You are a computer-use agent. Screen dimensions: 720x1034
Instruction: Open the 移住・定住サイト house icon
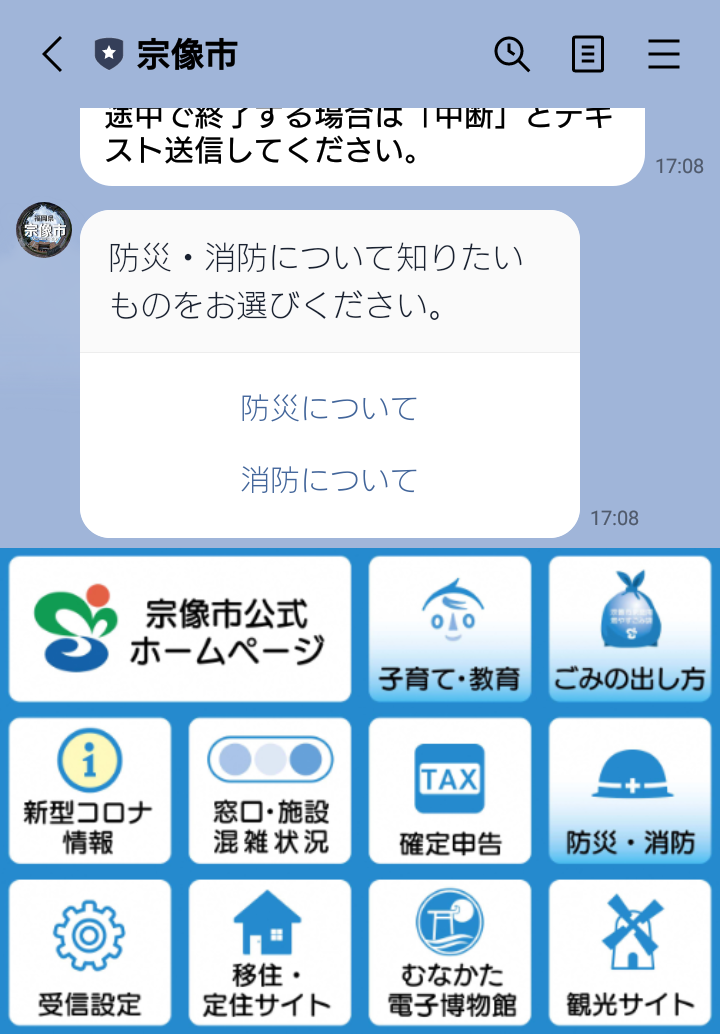pos(269,950)
